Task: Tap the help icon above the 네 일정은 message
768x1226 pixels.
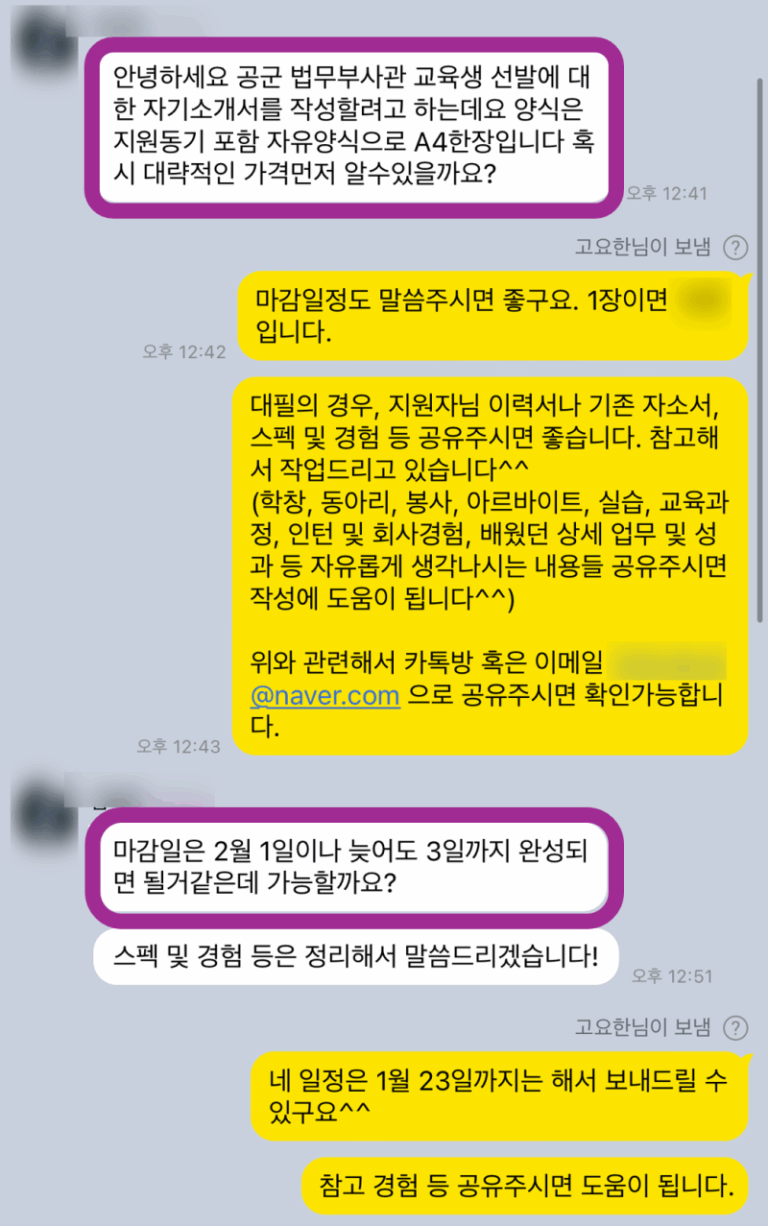Action: [x=735, y=1027]
